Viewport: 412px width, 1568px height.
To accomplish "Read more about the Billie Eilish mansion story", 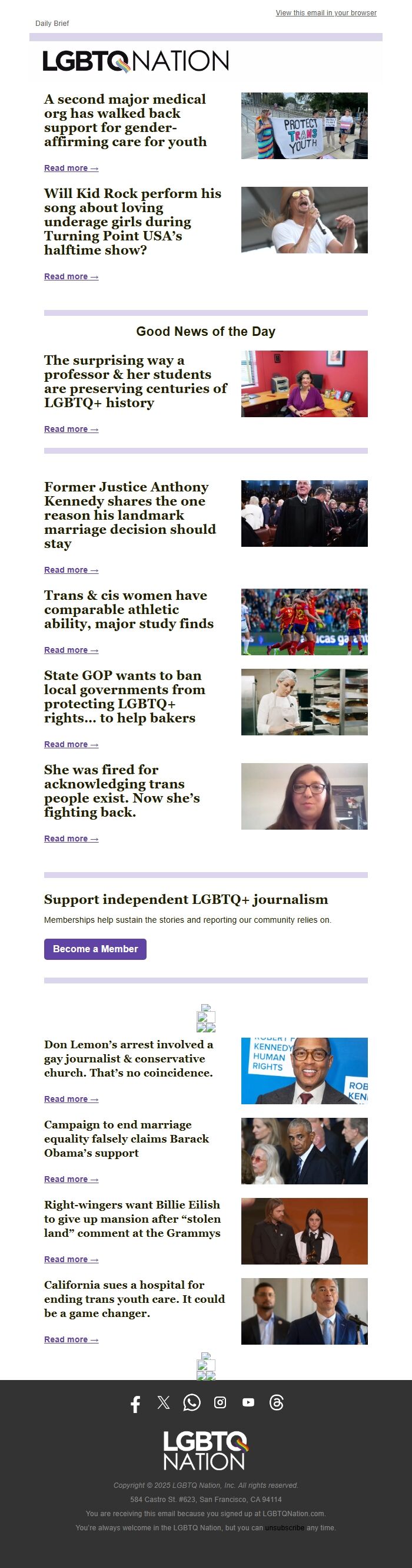I will point(71,1259).
